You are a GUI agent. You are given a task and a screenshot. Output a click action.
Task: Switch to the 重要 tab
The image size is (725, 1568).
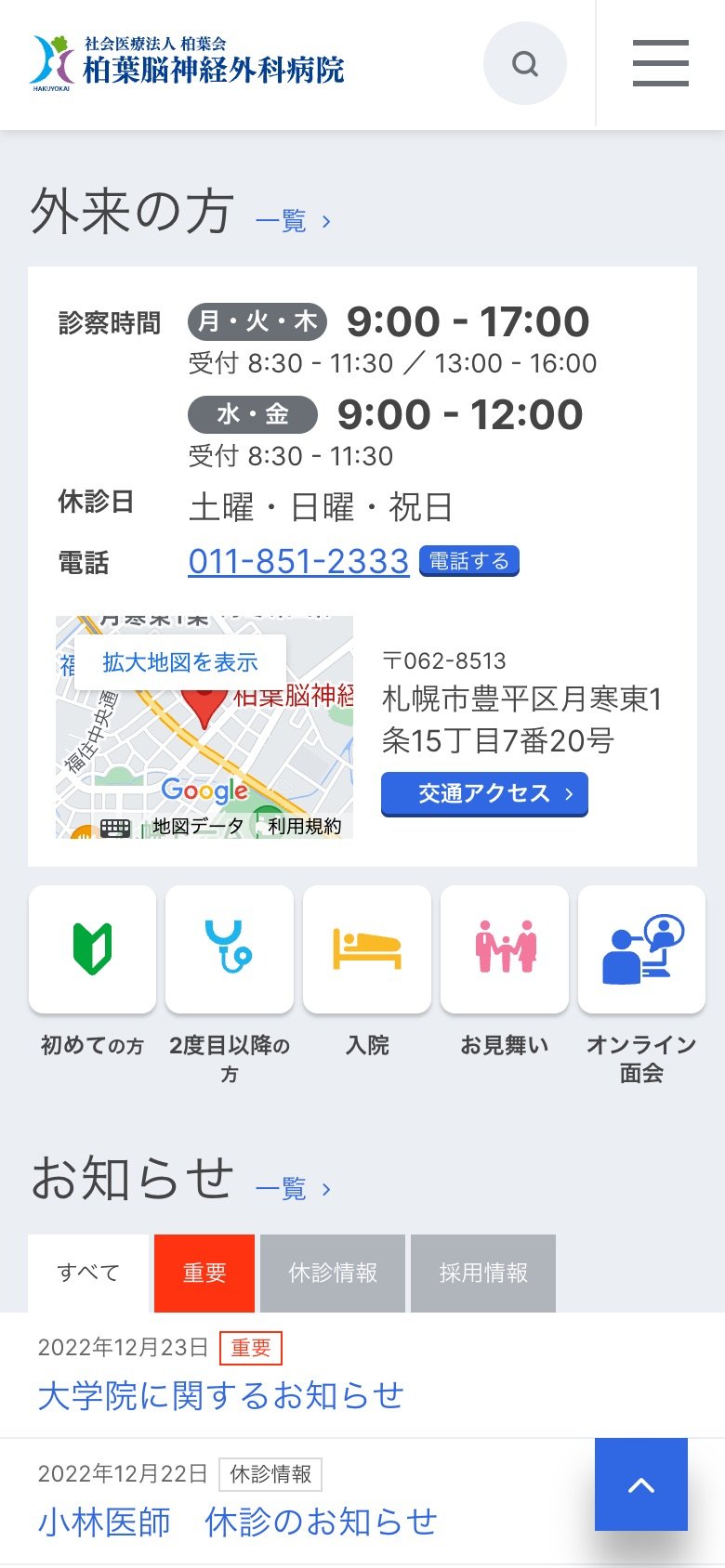click(204, 1273)
